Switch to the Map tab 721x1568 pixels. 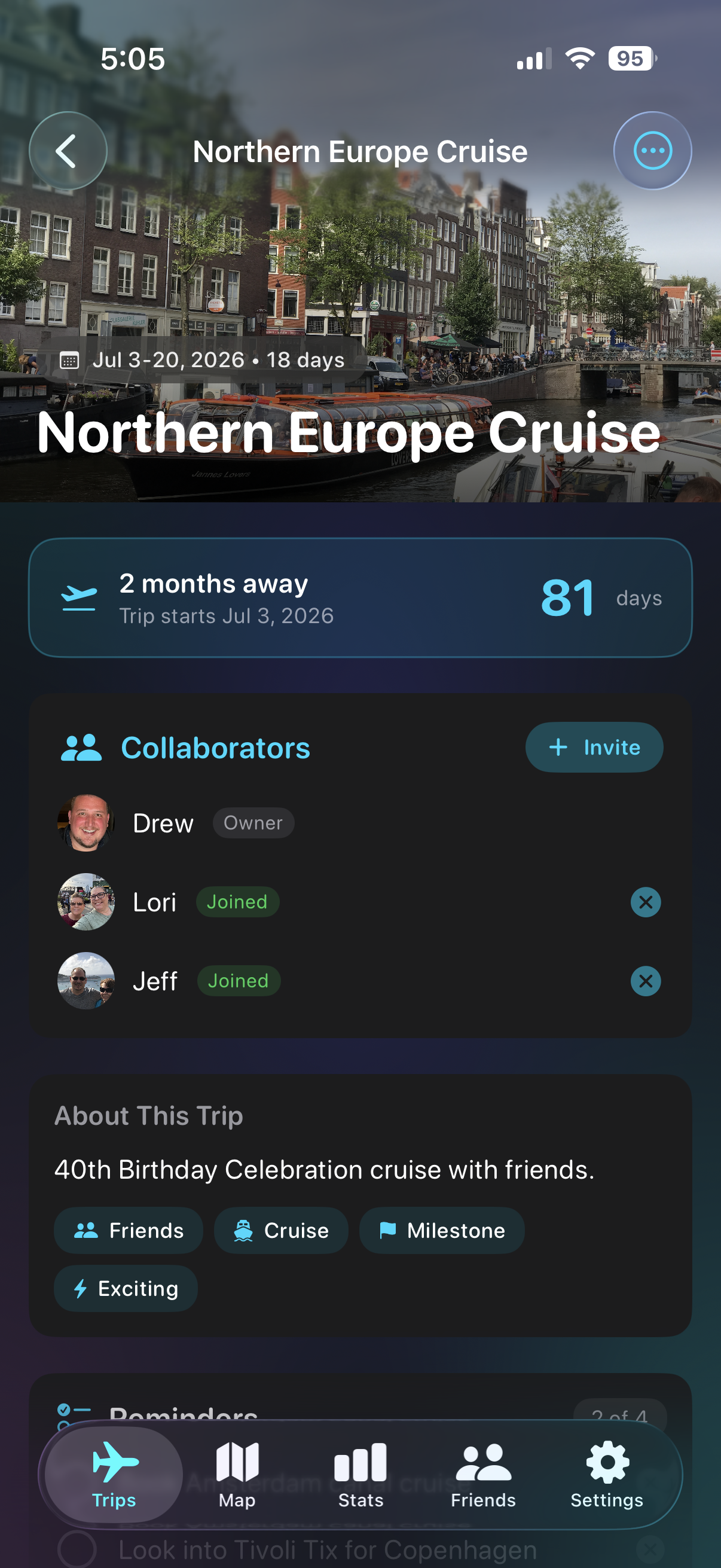[x=237, y=1474]
